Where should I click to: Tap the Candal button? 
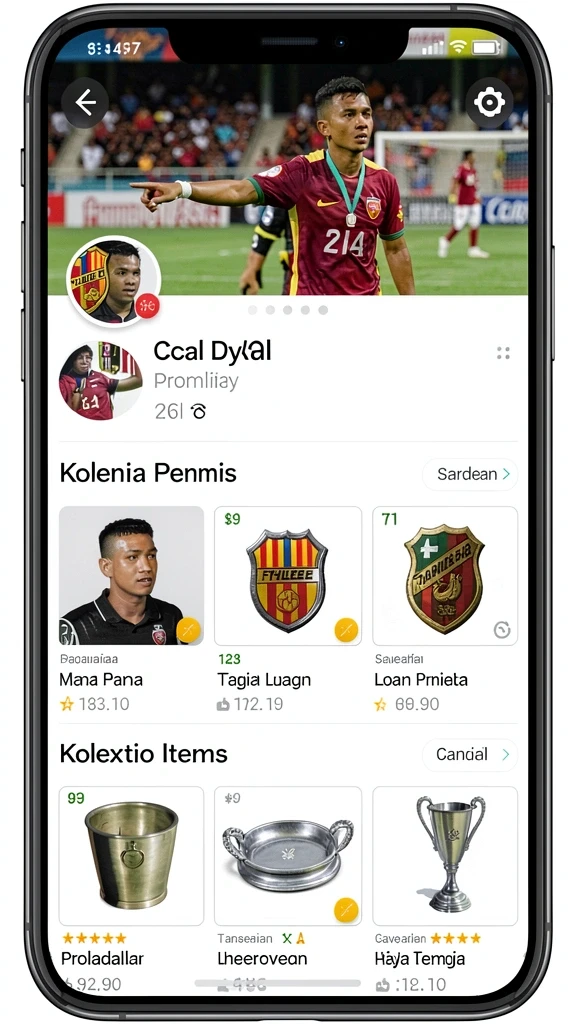coord(470,755)
